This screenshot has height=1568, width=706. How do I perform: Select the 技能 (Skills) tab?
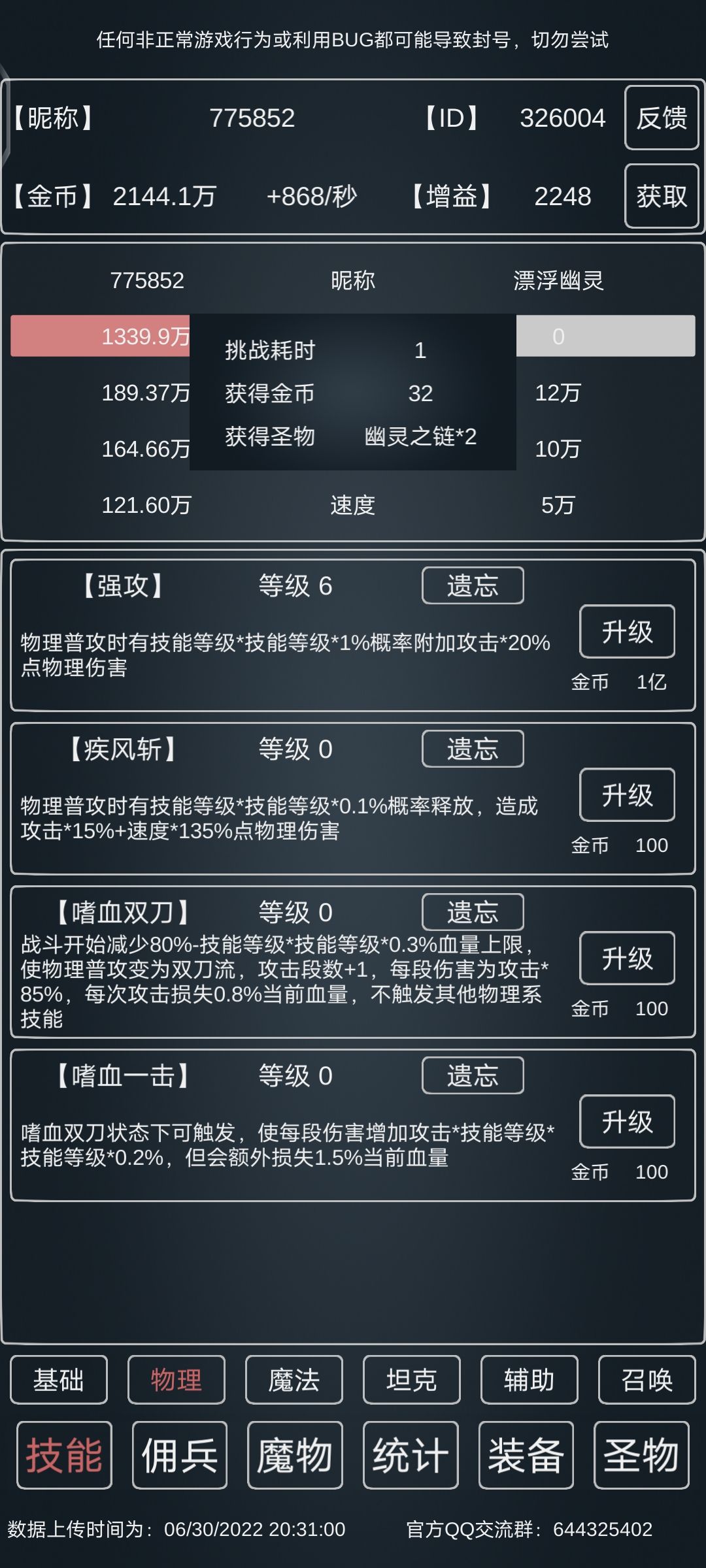[x=63, y=1456]
